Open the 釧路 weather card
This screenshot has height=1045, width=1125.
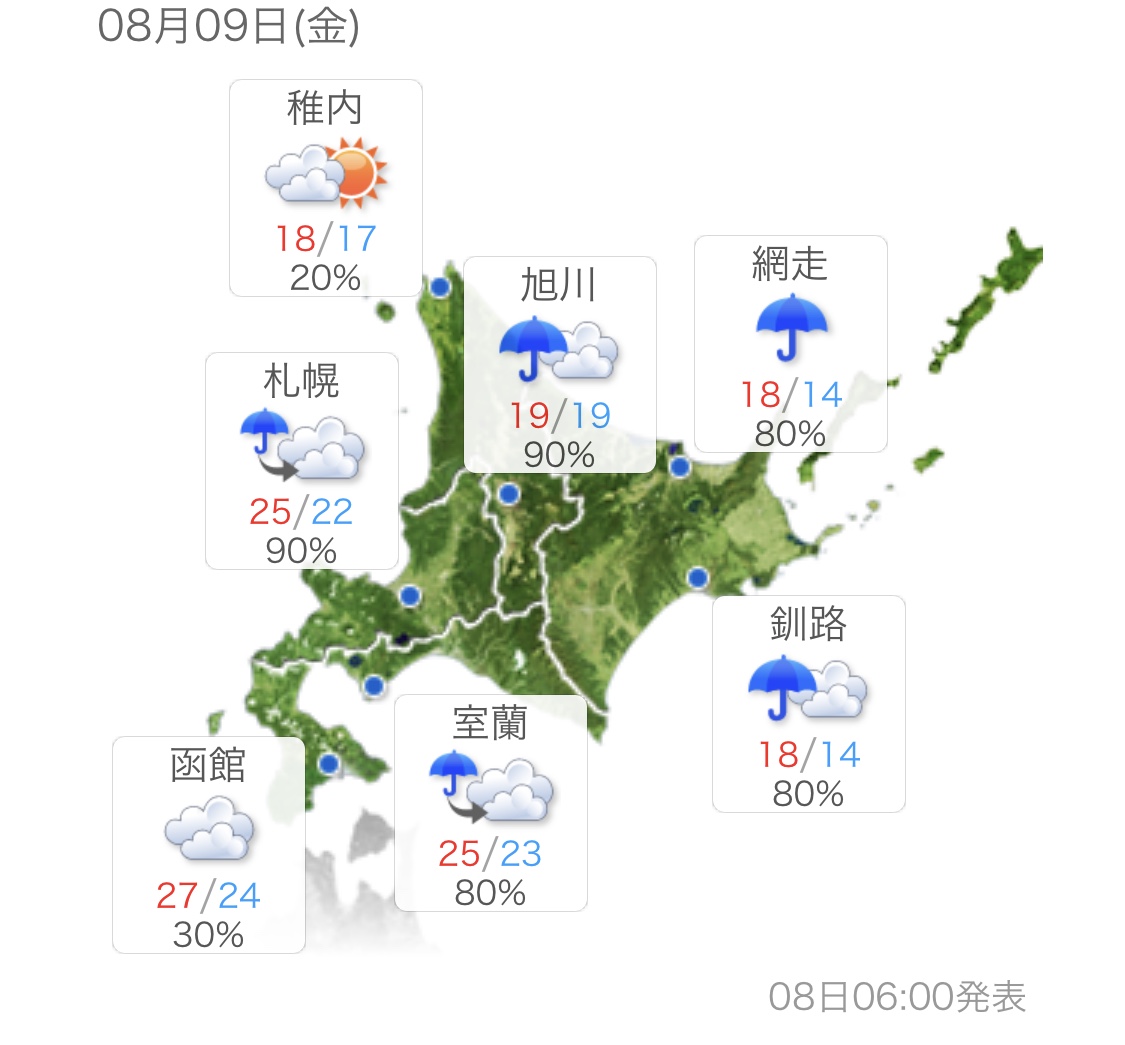coord(808,704)
